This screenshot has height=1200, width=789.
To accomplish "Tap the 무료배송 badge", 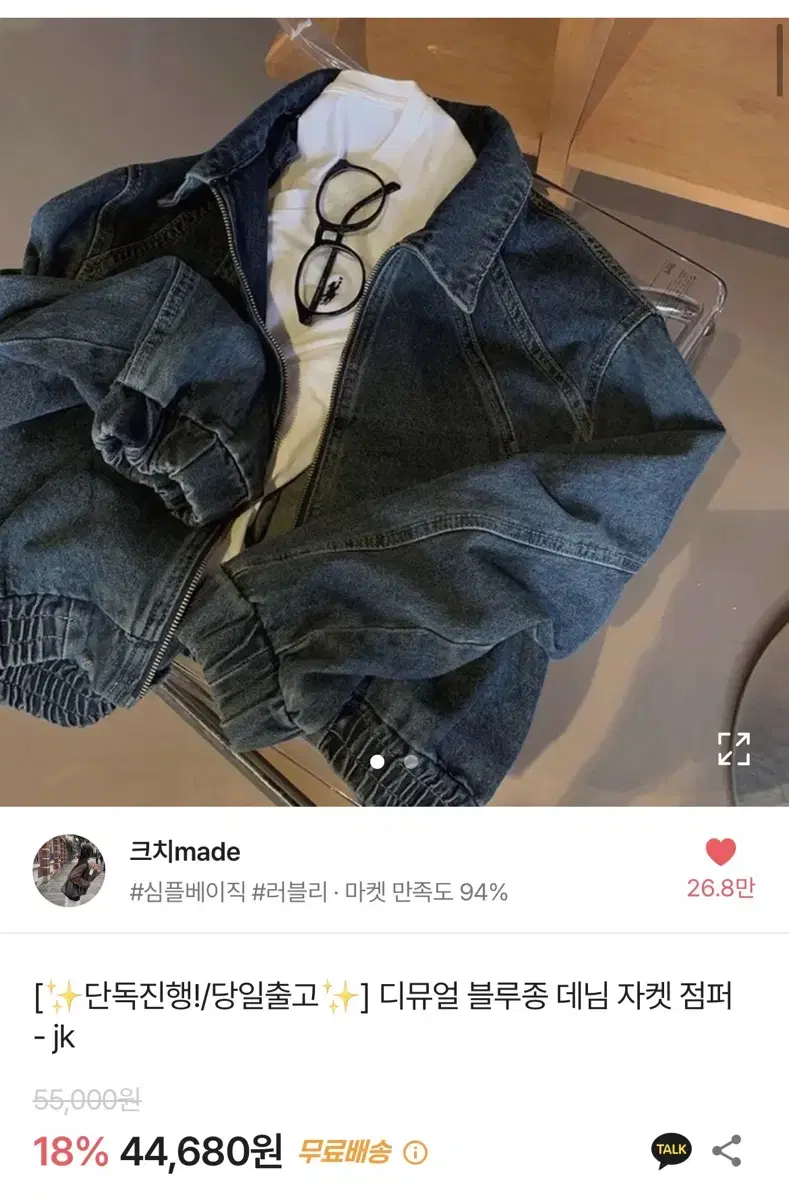I will pos(344,1153).
